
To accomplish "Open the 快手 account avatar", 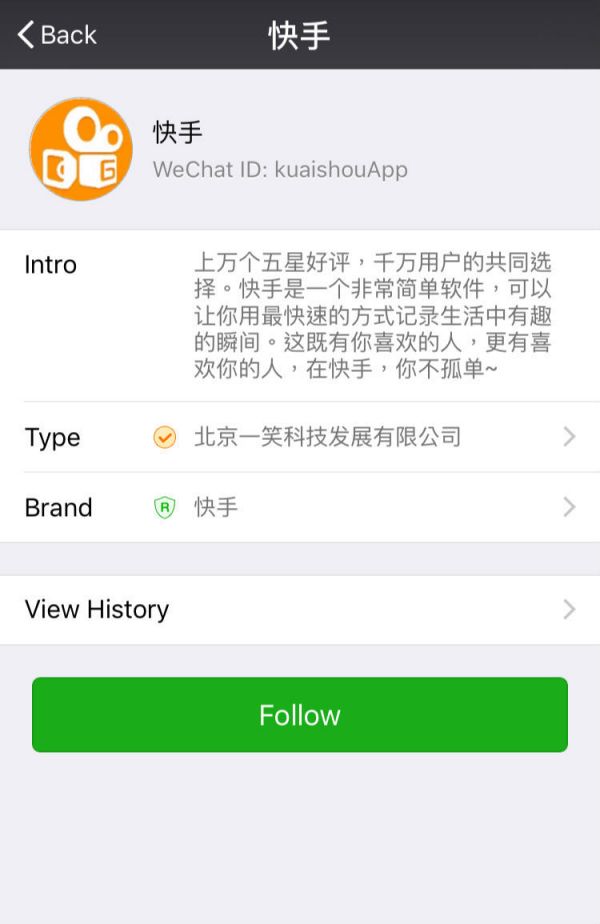I will 81,149.
